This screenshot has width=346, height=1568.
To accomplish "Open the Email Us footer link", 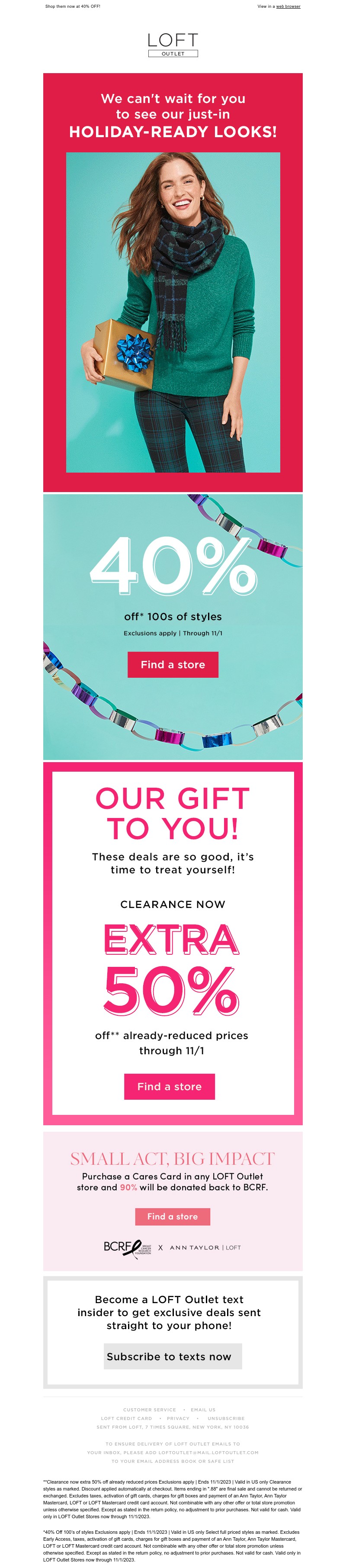I will (203, 1410).
